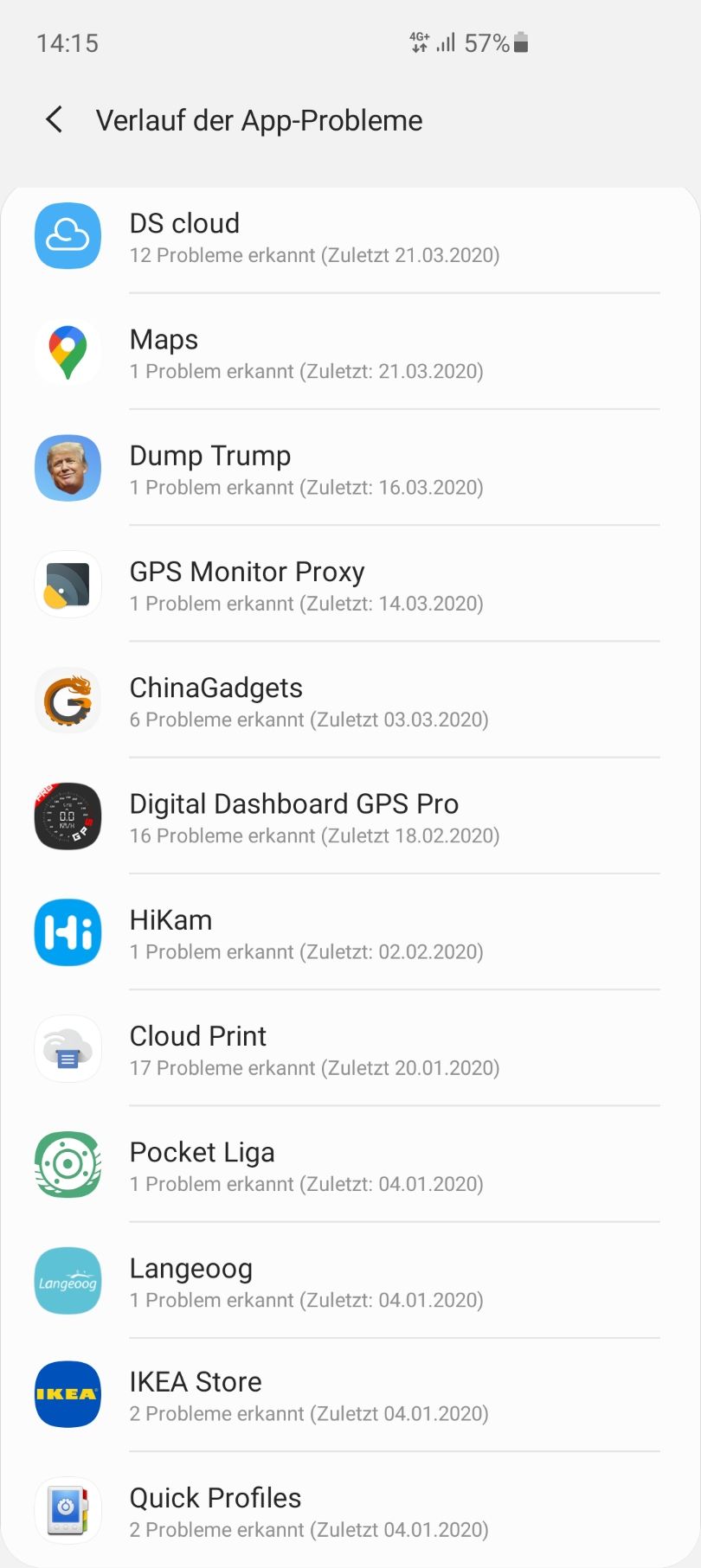Choose the Langeoog app row

346,1282
